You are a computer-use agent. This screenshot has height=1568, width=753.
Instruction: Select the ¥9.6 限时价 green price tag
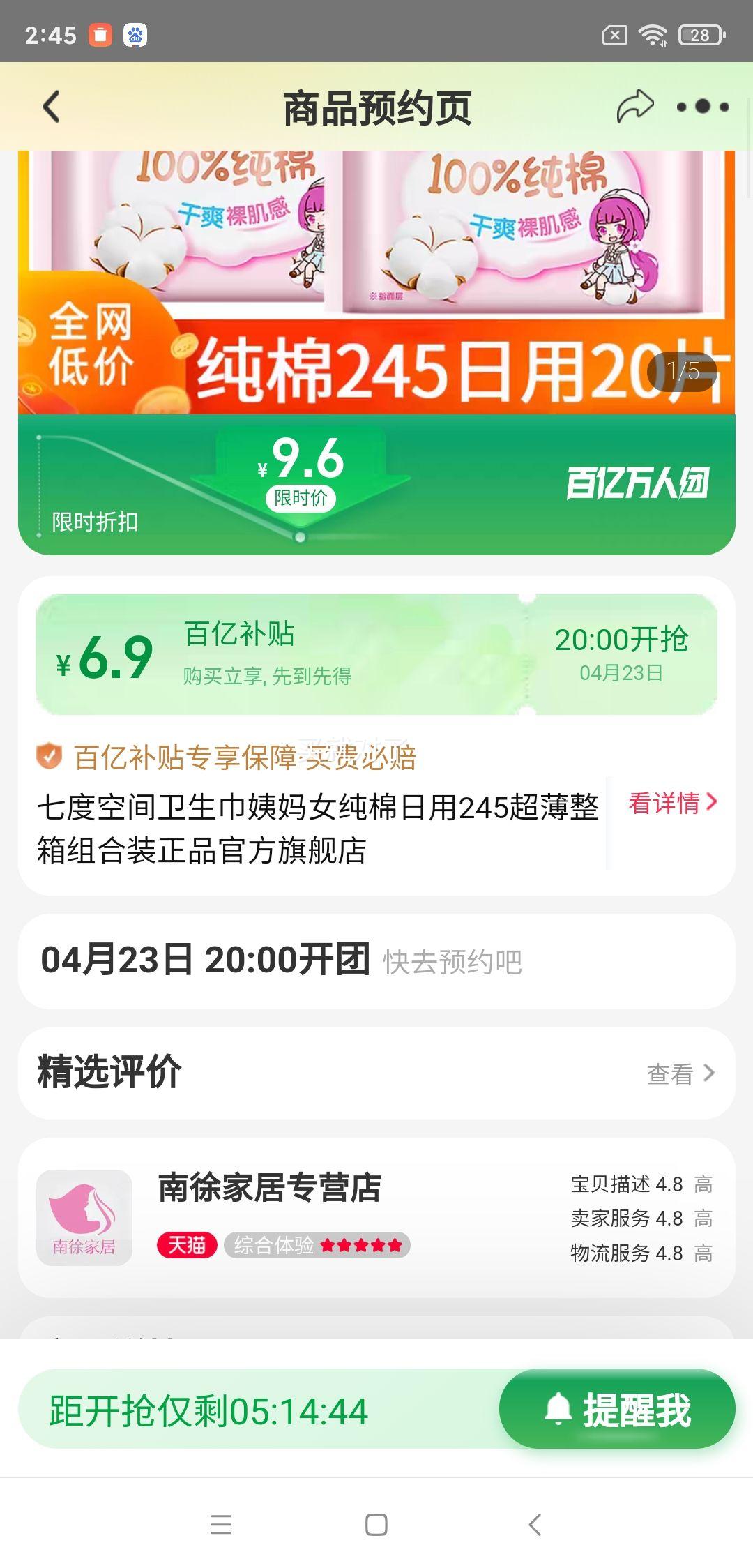pos(300,467)
